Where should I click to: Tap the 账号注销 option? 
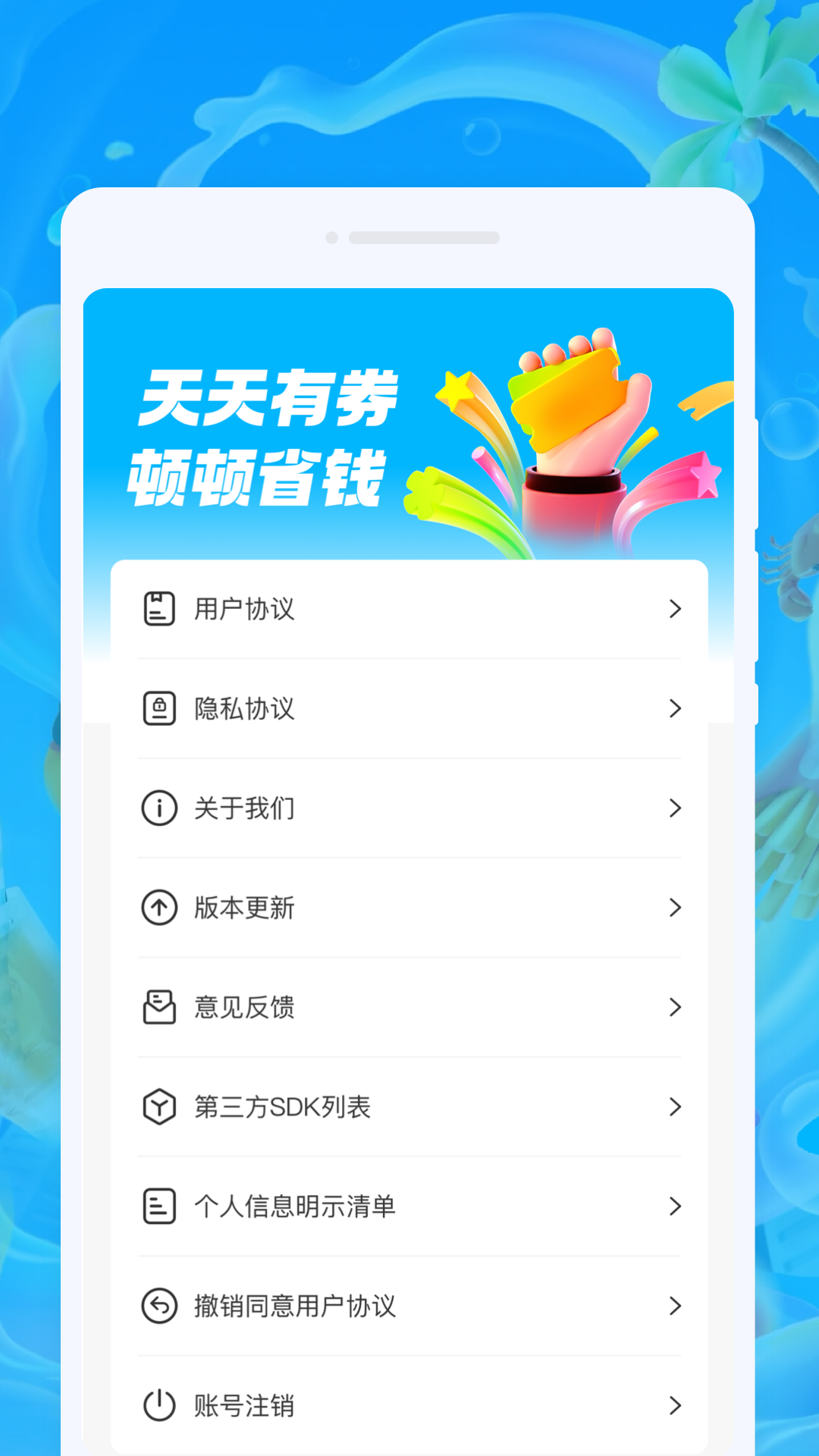[x=409, y=1405]
